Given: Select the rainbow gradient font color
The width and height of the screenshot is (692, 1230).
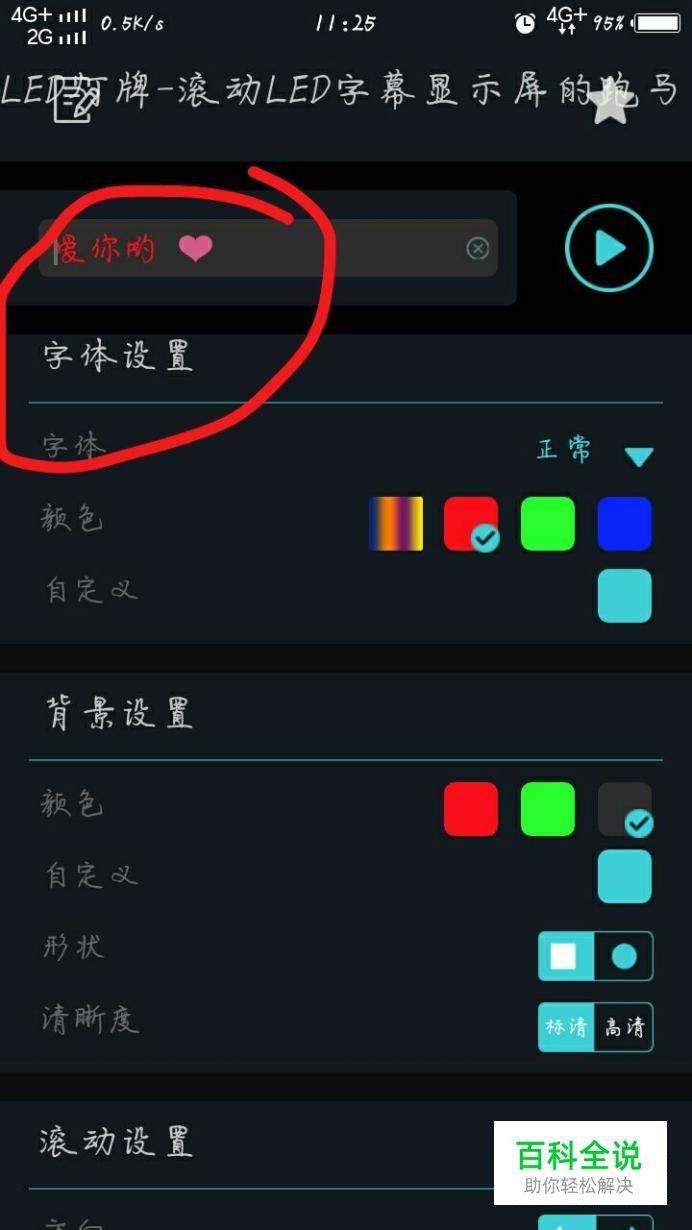Looking at the screenshot, I should (396, 523).
